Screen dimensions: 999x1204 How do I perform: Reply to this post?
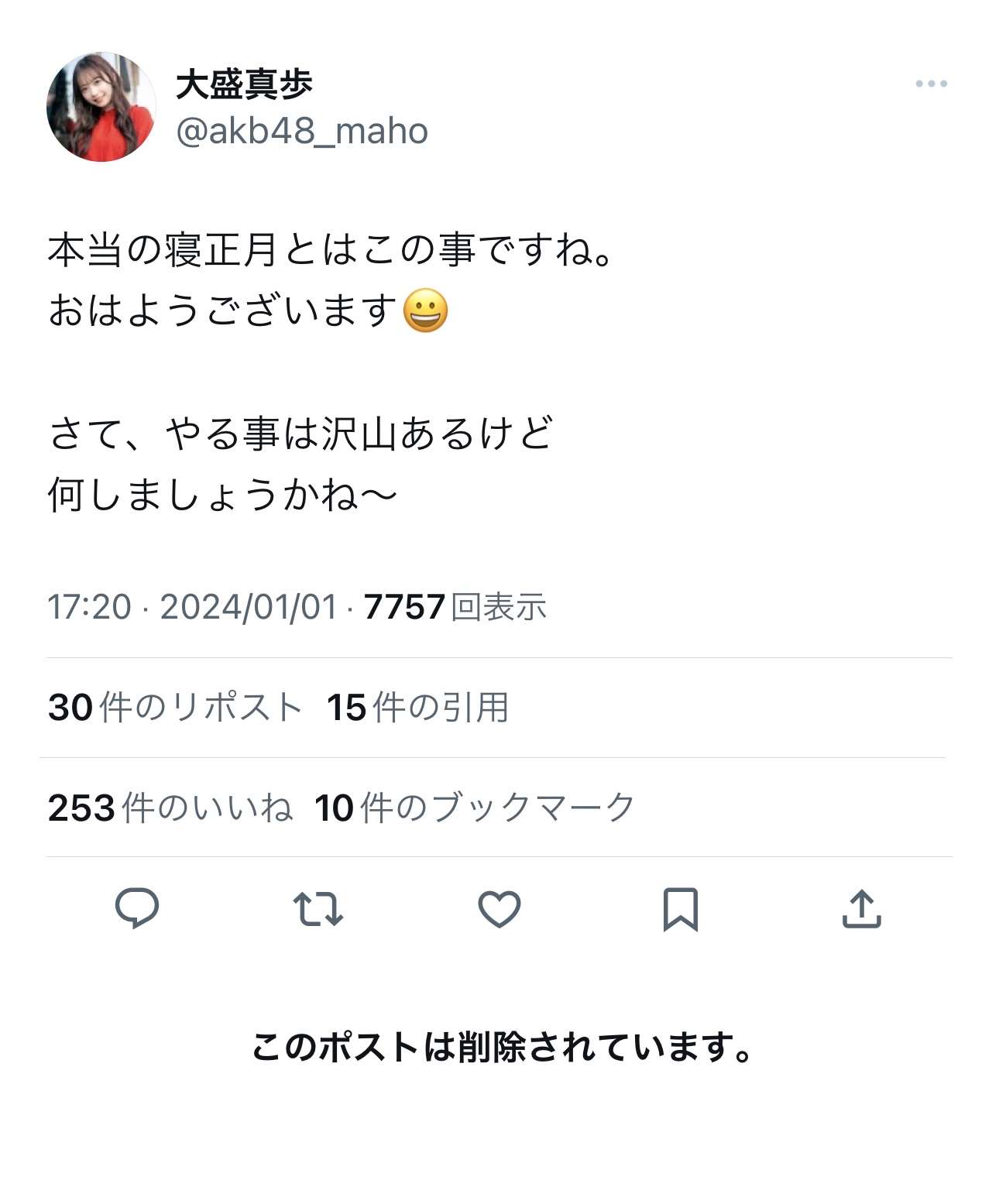(x=137, y=908)
